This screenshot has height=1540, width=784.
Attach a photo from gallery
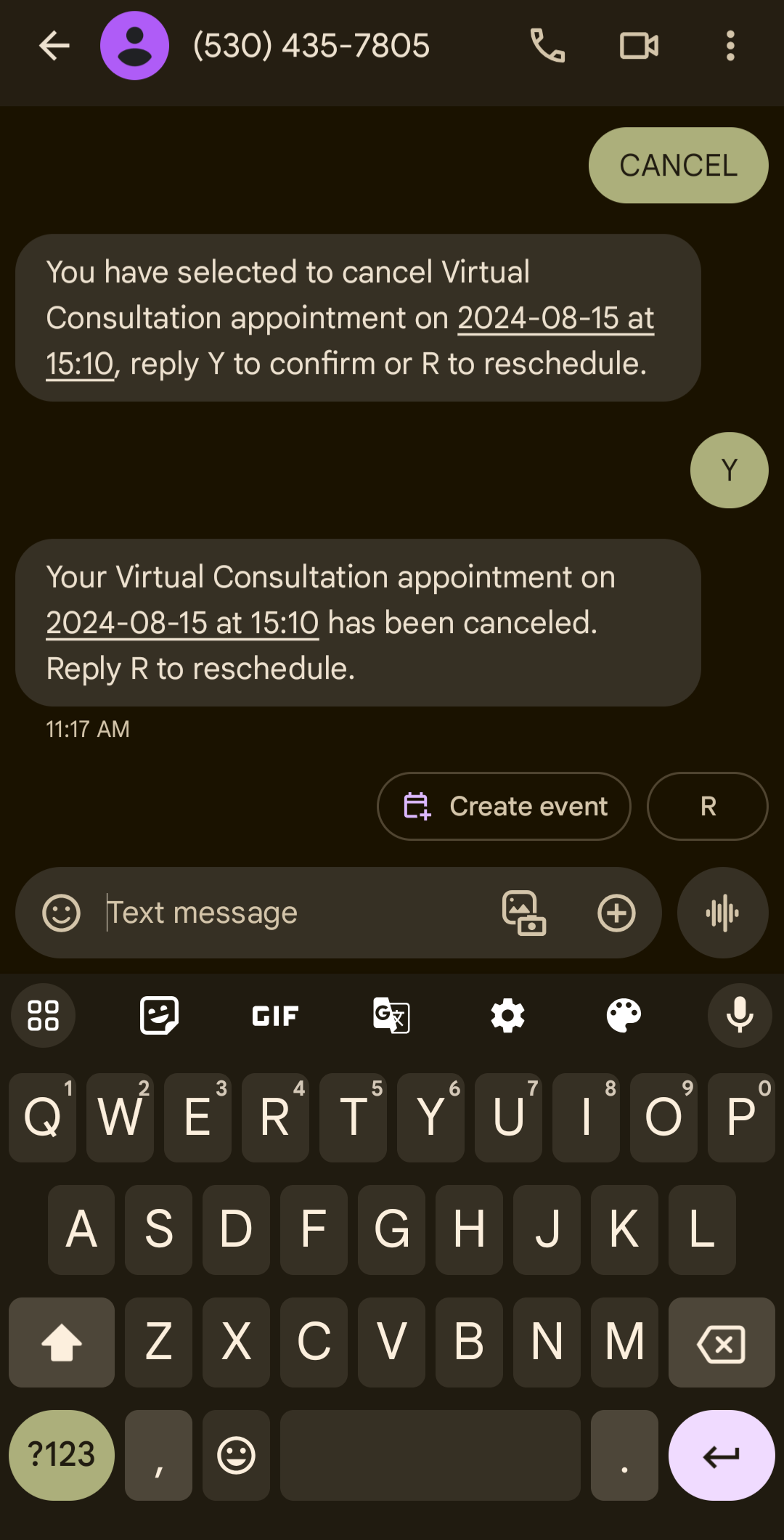(x=524, y=913)
